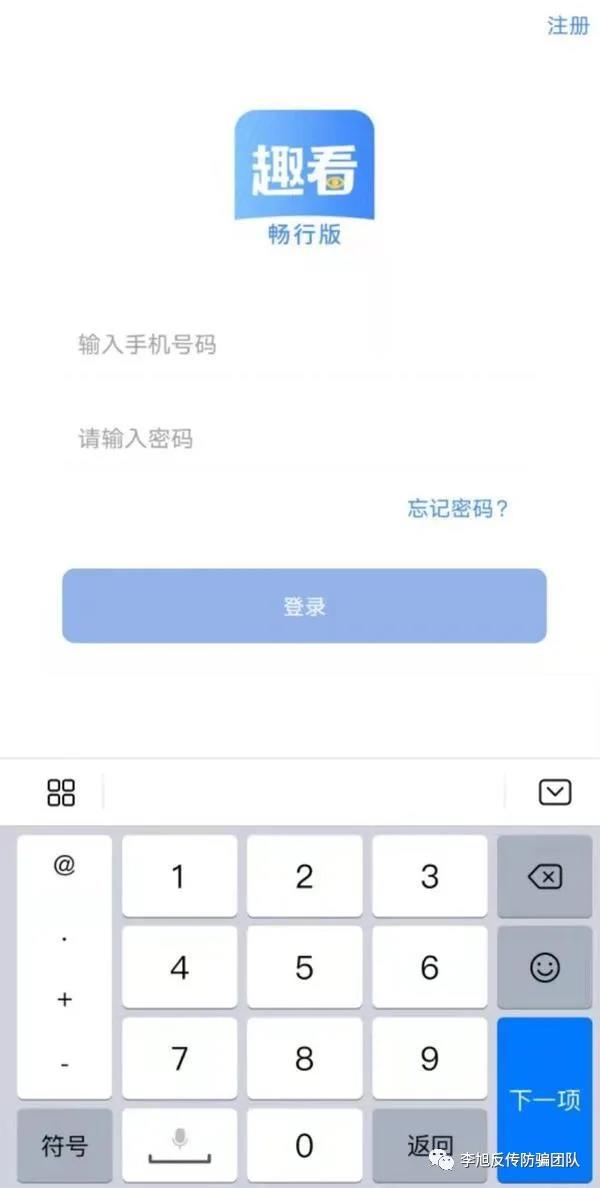Open the emoji keyboard key
600x1188 pixels.
[545, 968]
